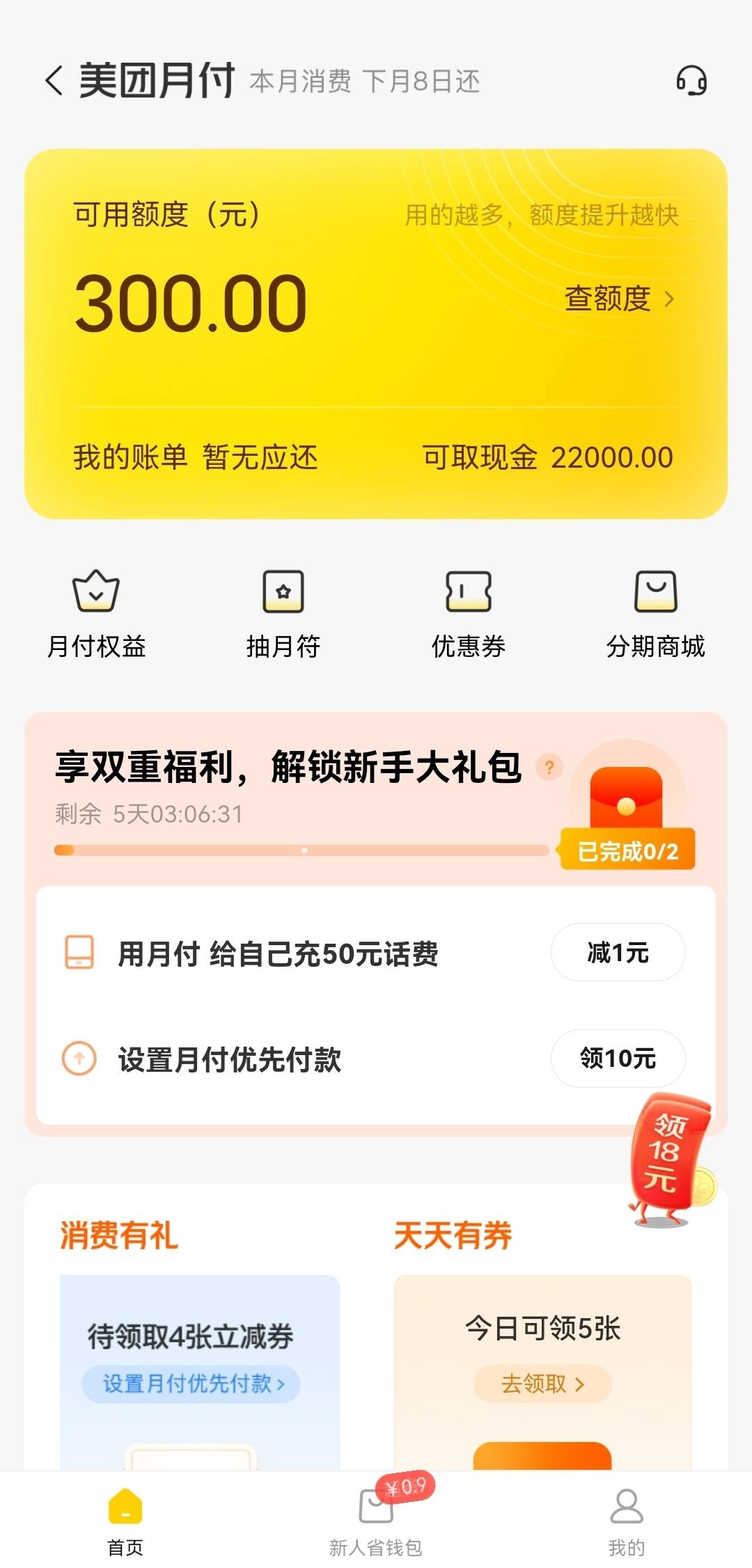Claim 减1元 for phone recharge task
This screenshot has width=752, height=1568.
[617, 952]
